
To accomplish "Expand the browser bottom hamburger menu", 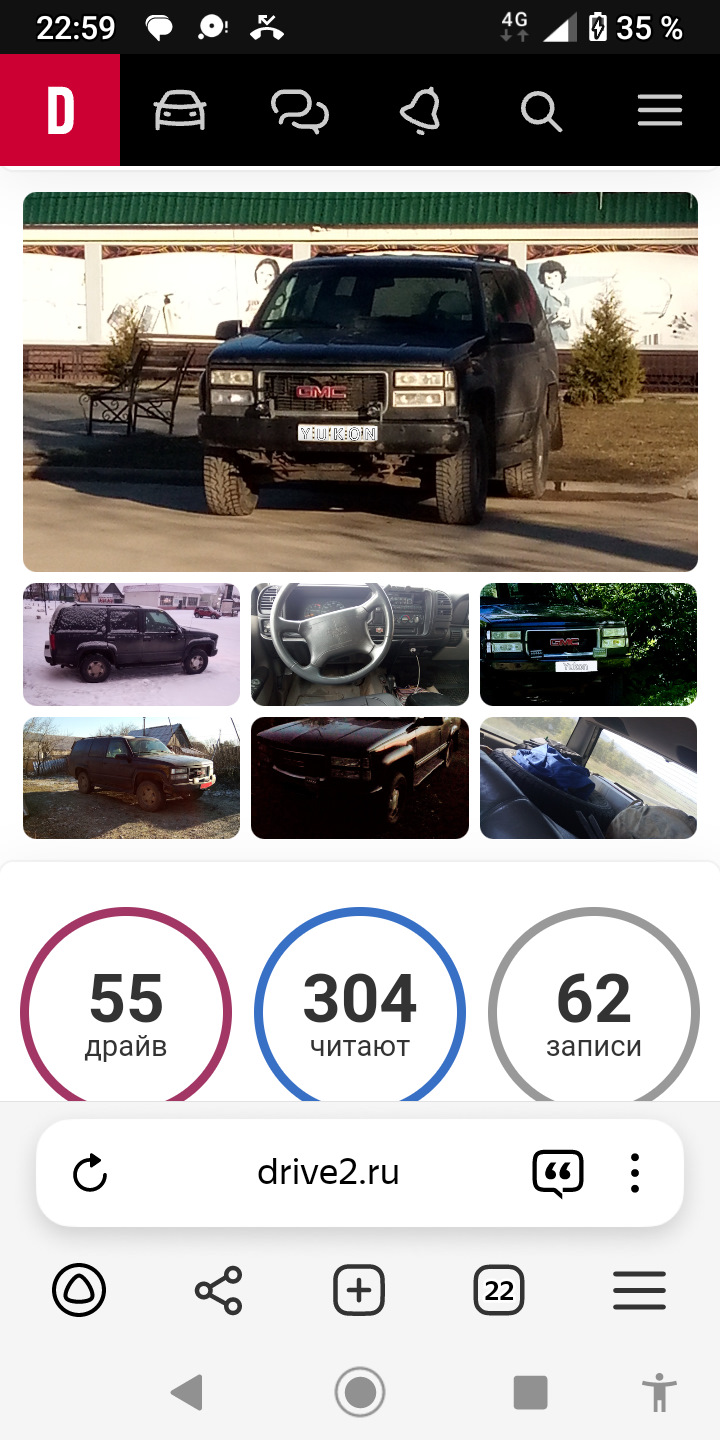I will click(639, 1290).
